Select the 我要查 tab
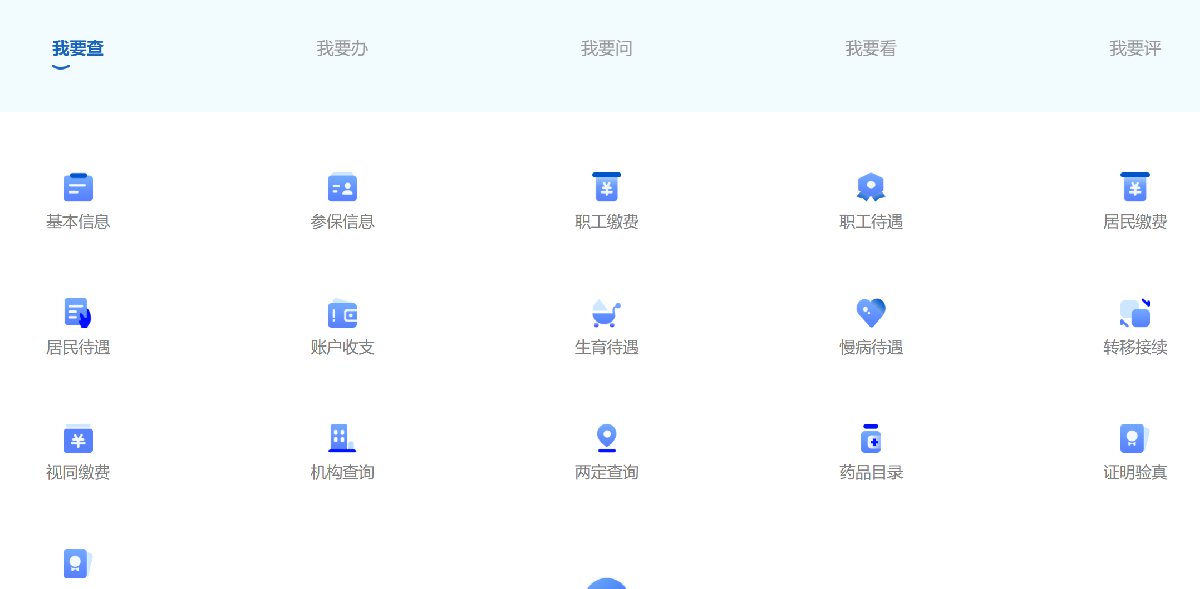The width and height of the screenshot is (1200, 589). pos(78,48)
